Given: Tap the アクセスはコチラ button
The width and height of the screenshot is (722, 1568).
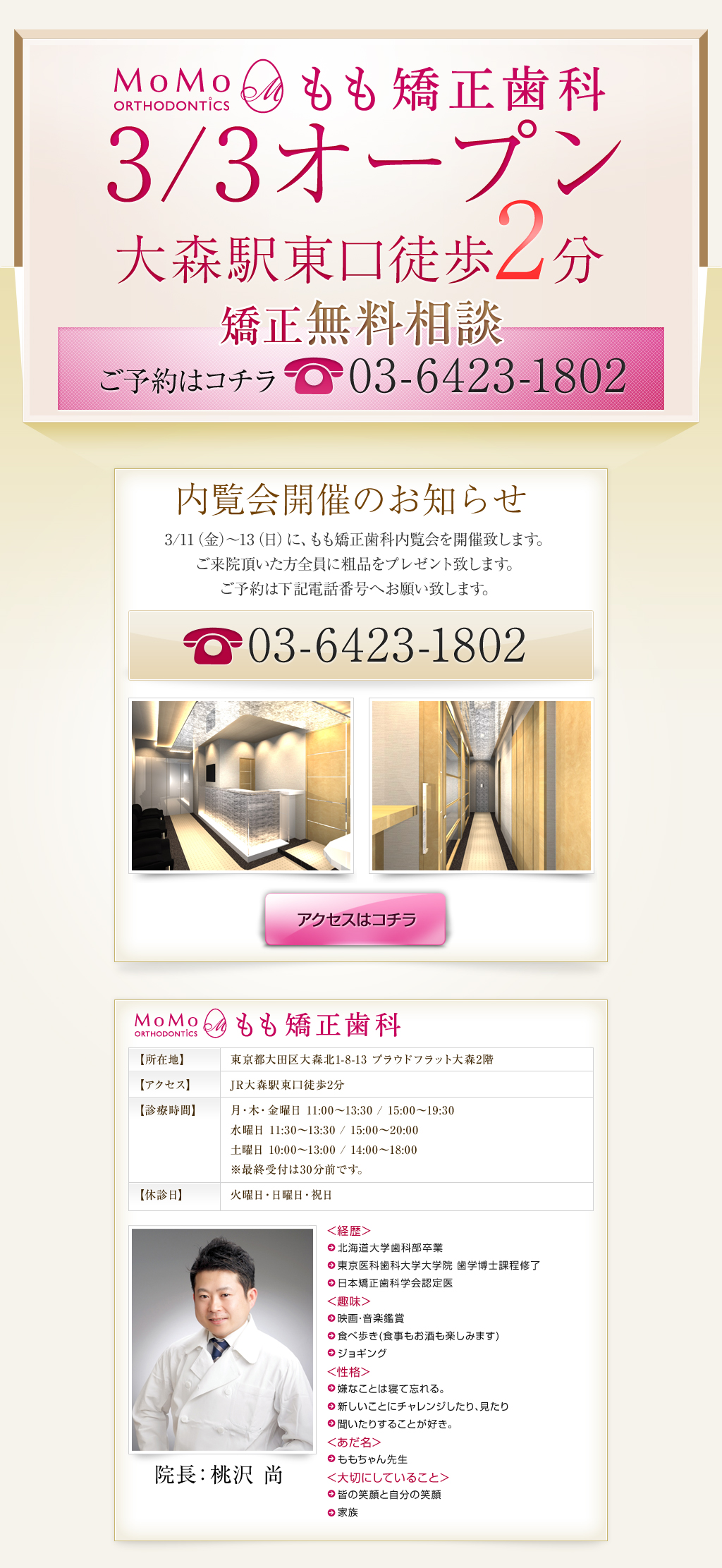Looking at the screenshot, I should point(355,919).
